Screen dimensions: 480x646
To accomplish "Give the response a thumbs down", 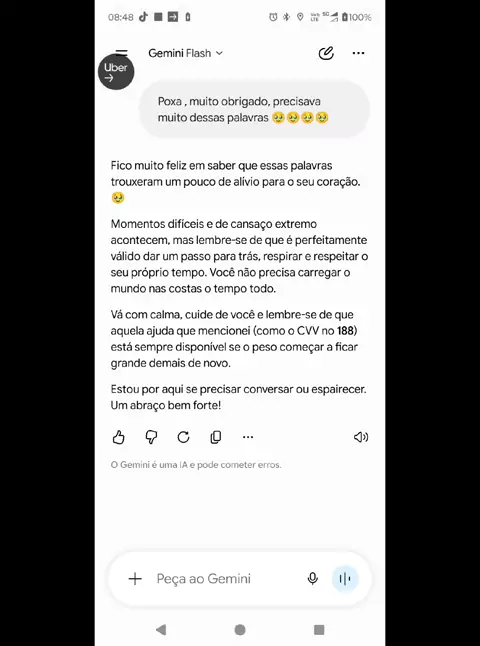I will coord(151,437).
